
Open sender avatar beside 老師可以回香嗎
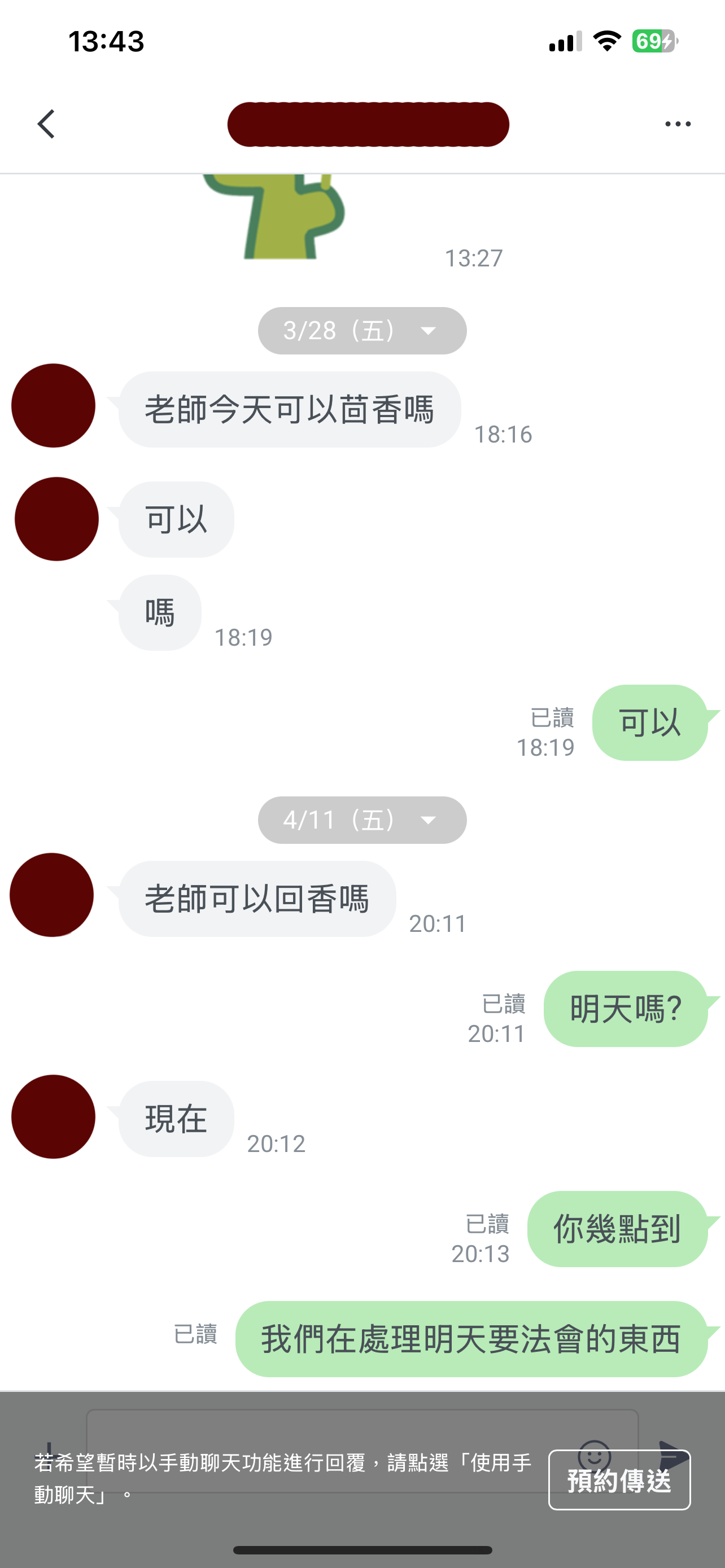(x=52, y=895)
